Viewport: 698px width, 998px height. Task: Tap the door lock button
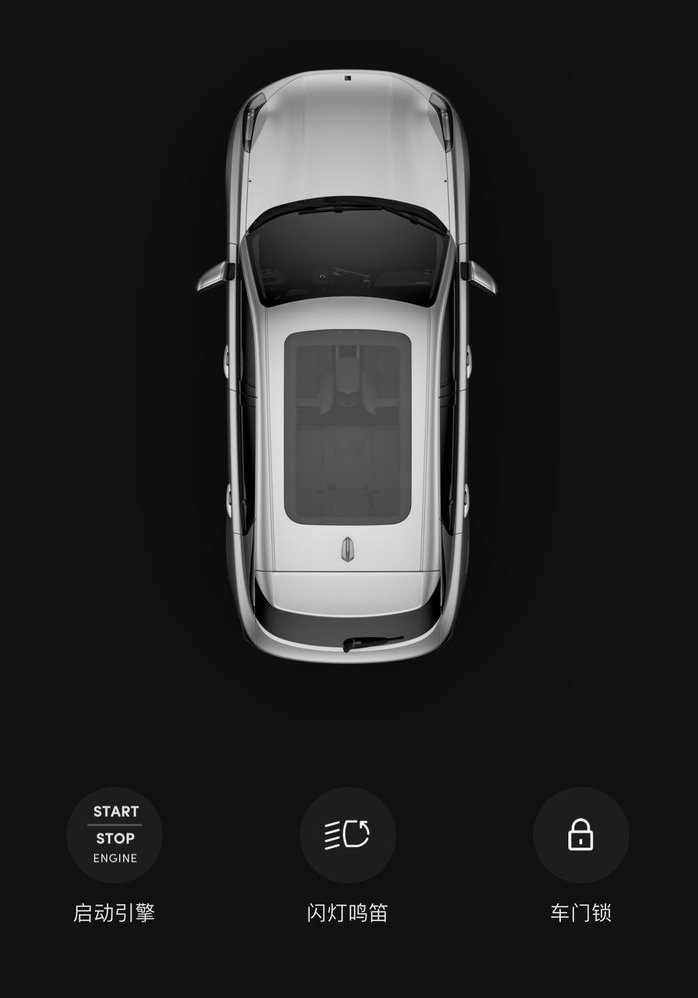click(x=580, y=835)
